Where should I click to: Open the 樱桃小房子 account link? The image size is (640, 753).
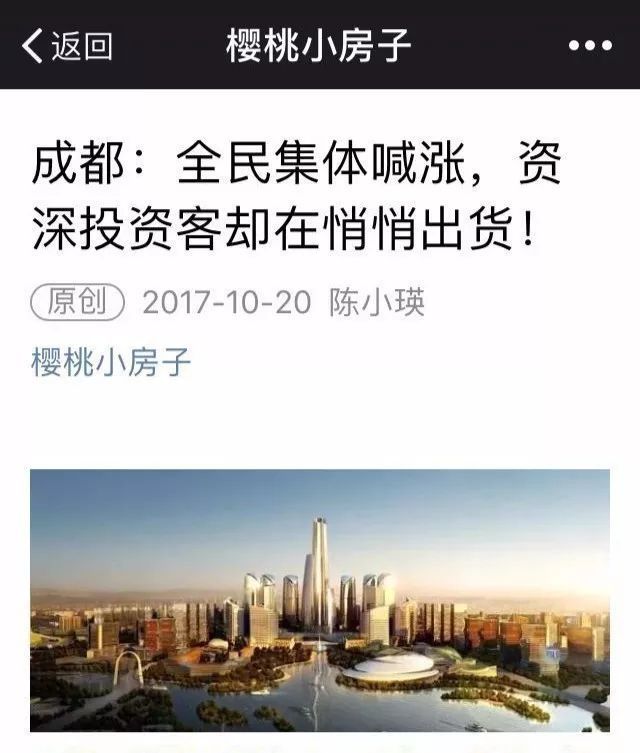tap(110, 361)
